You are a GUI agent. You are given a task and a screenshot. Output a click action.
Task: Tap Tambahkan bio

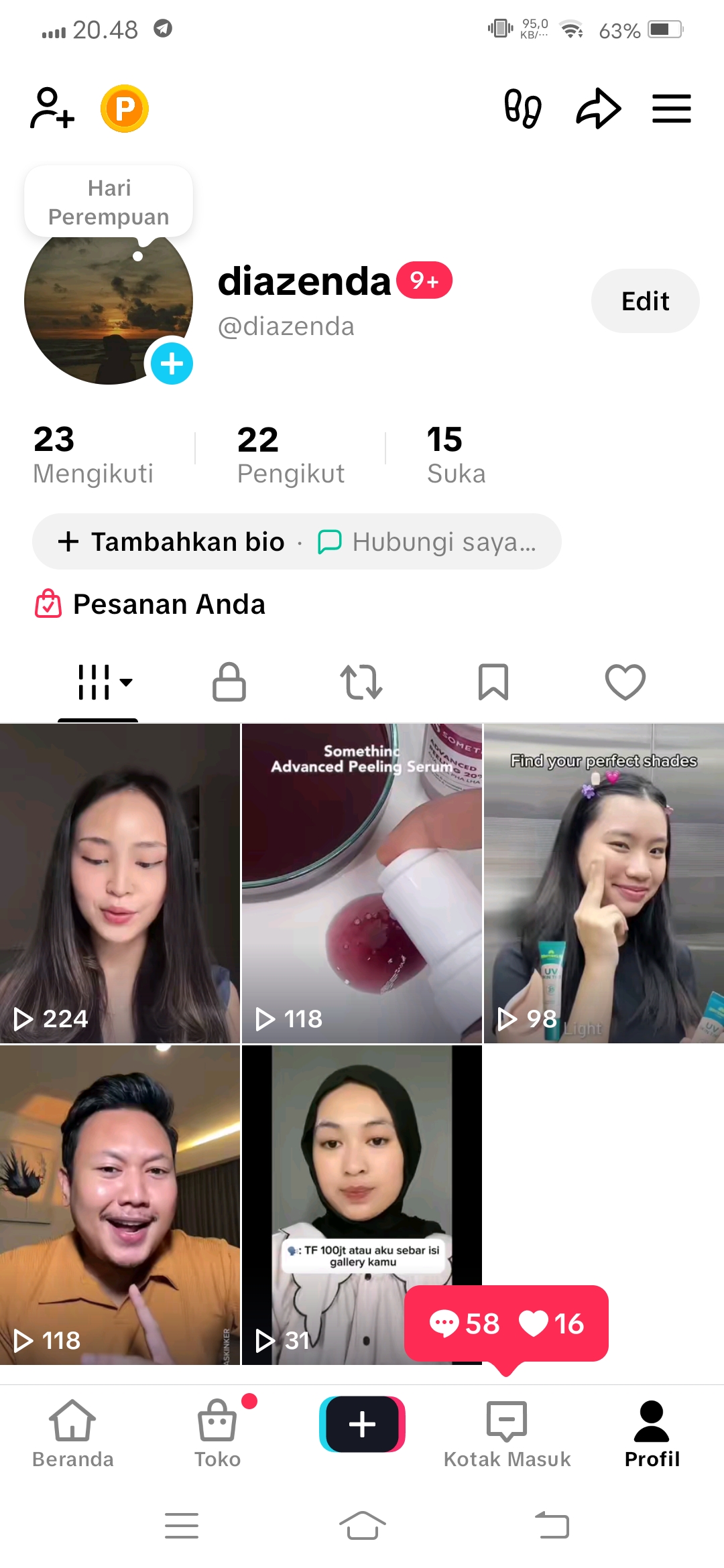(172, 541)
